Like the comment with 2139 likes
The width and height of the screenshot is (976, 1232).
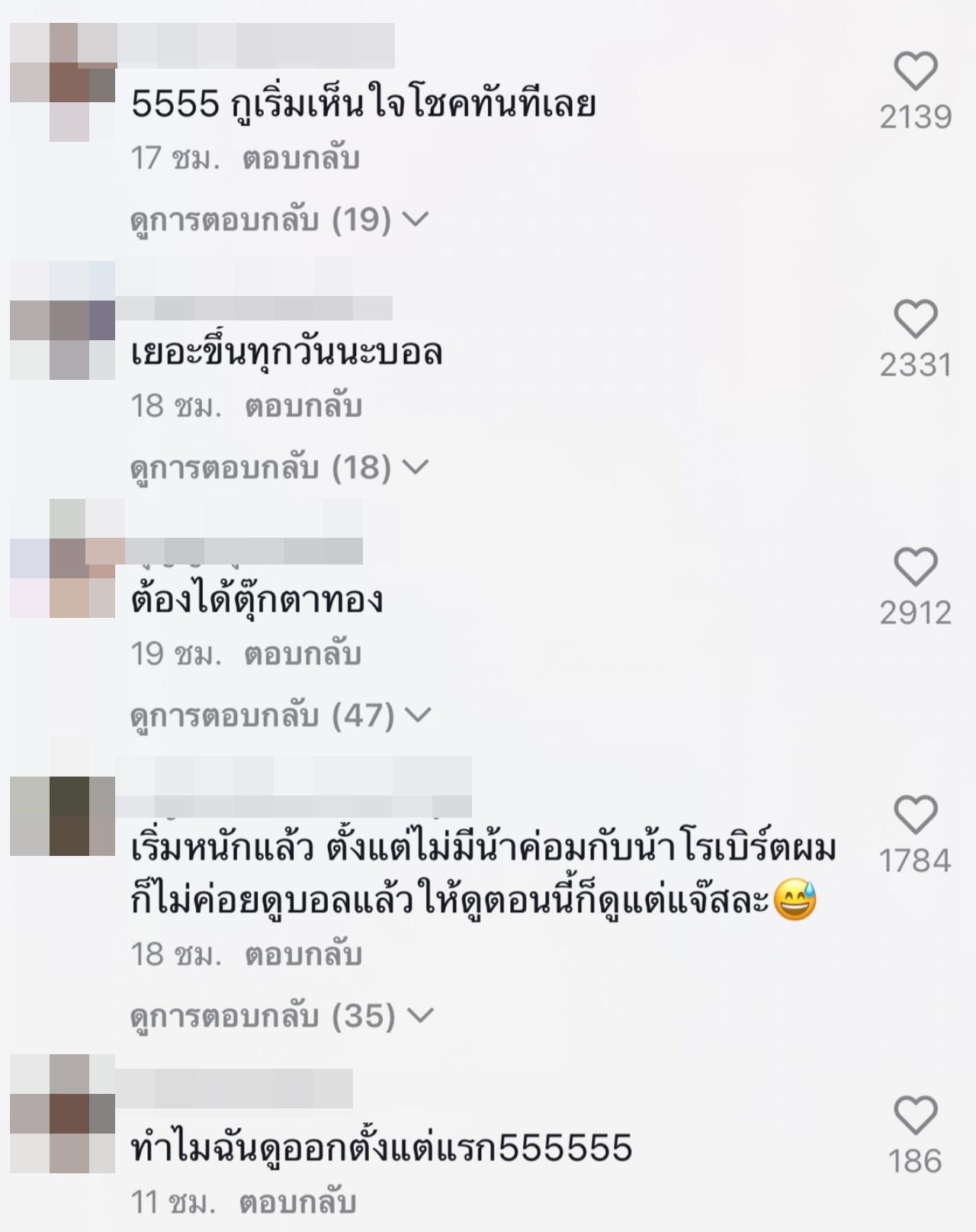pyautogui.click(x=915, y=72)
